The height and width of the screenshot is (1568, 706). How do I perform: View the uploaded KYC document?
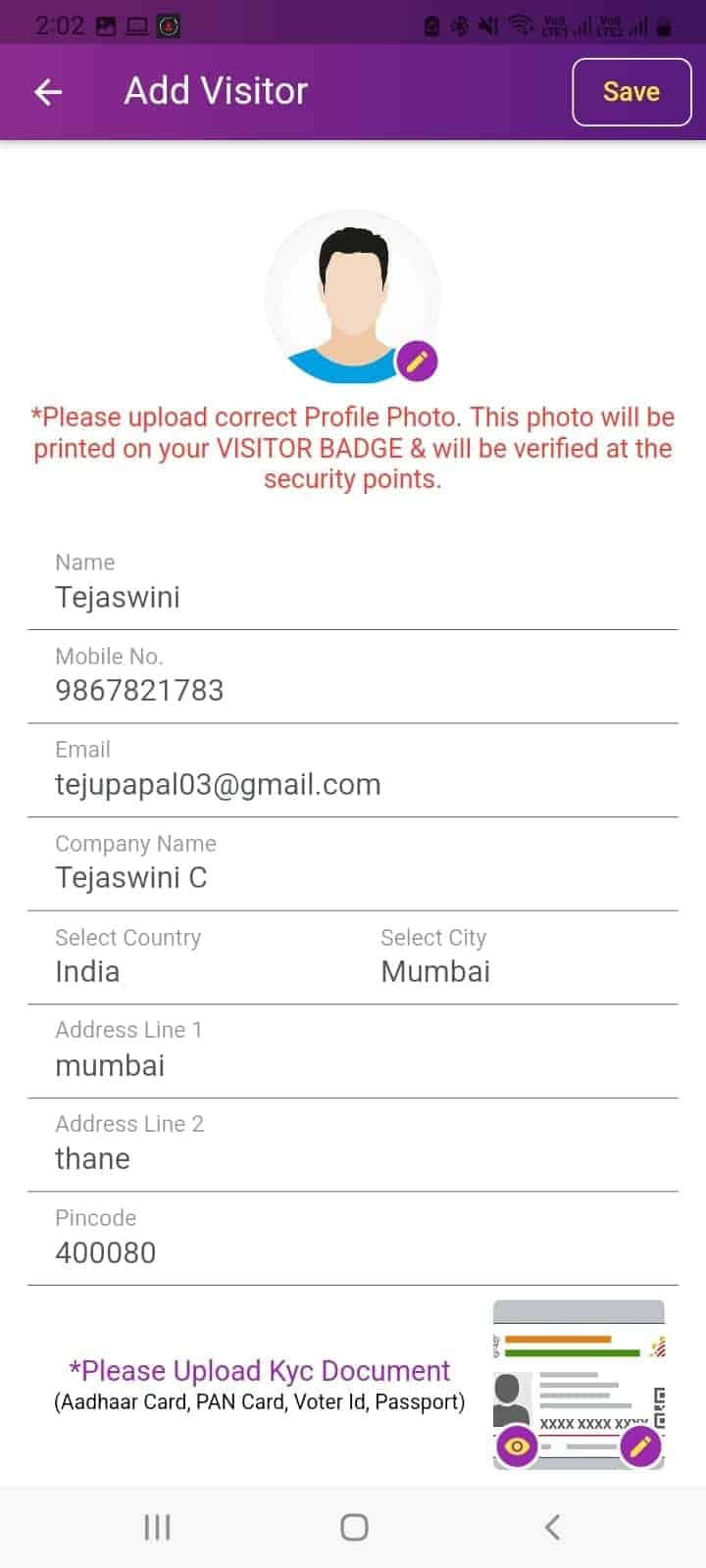pos(517,1445)
